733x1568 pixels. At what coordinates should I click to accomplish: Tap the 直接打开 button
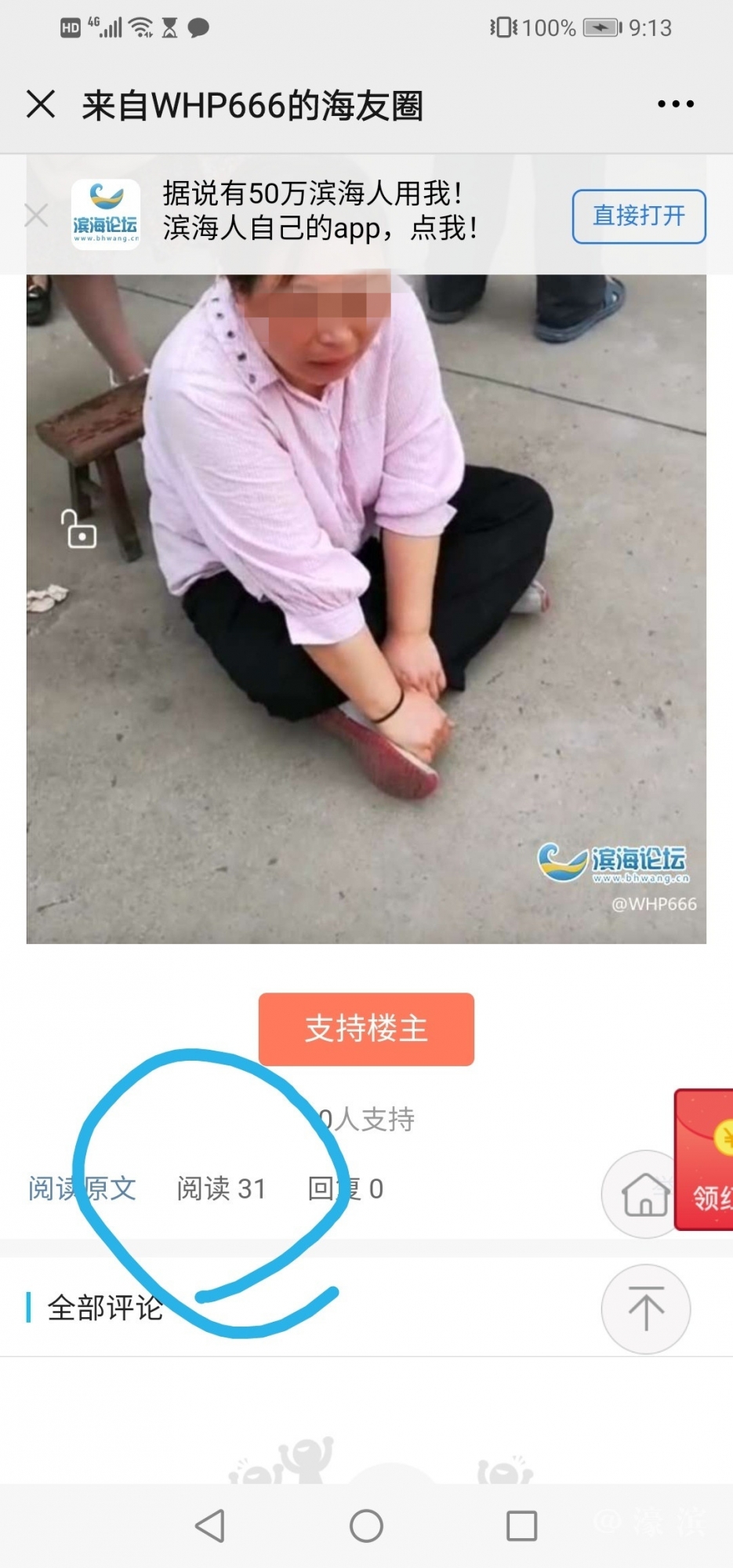tap(638, 216)
